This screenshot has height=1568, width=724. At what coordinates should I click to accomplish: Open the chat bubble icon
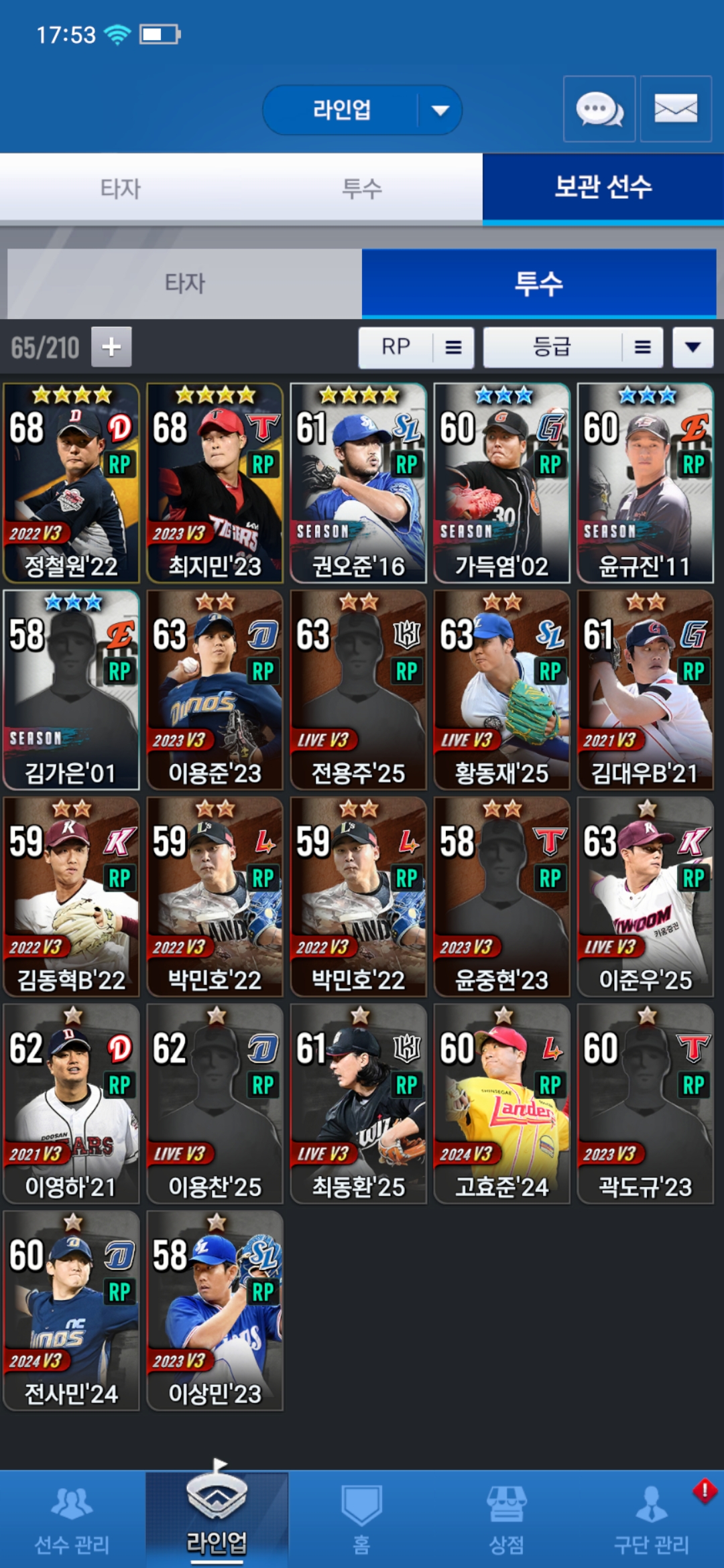point(599,109)
